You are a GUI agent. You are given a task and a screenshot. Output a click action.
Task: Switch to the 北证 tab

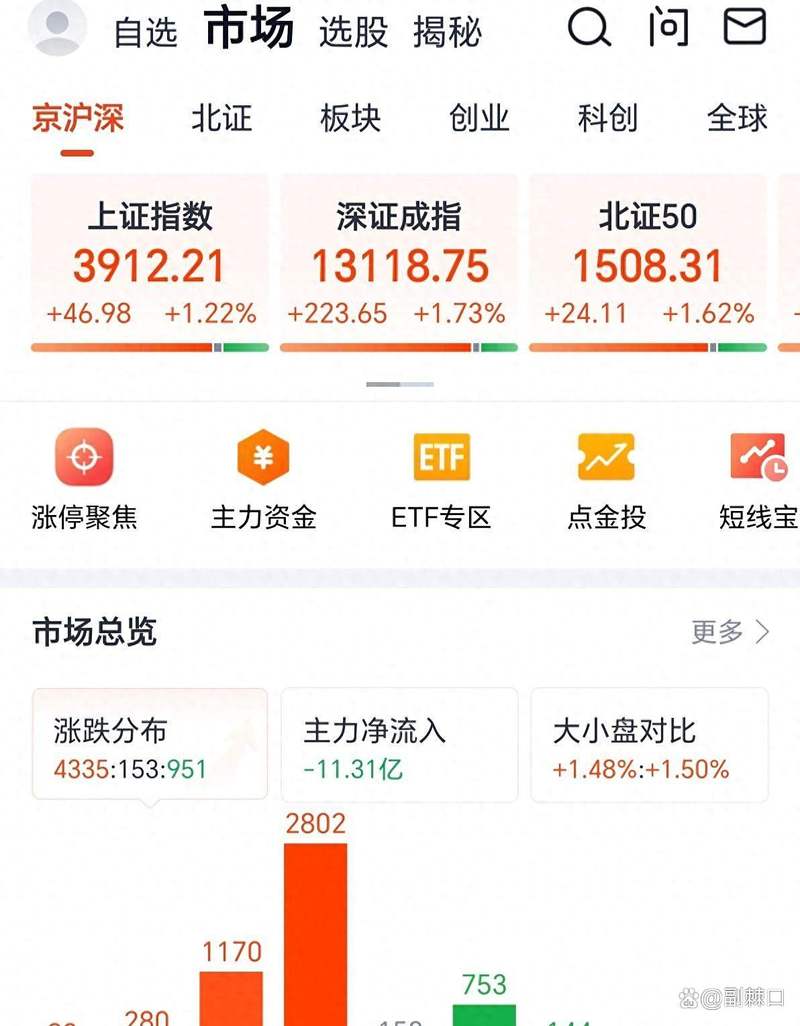pos(221,118)
